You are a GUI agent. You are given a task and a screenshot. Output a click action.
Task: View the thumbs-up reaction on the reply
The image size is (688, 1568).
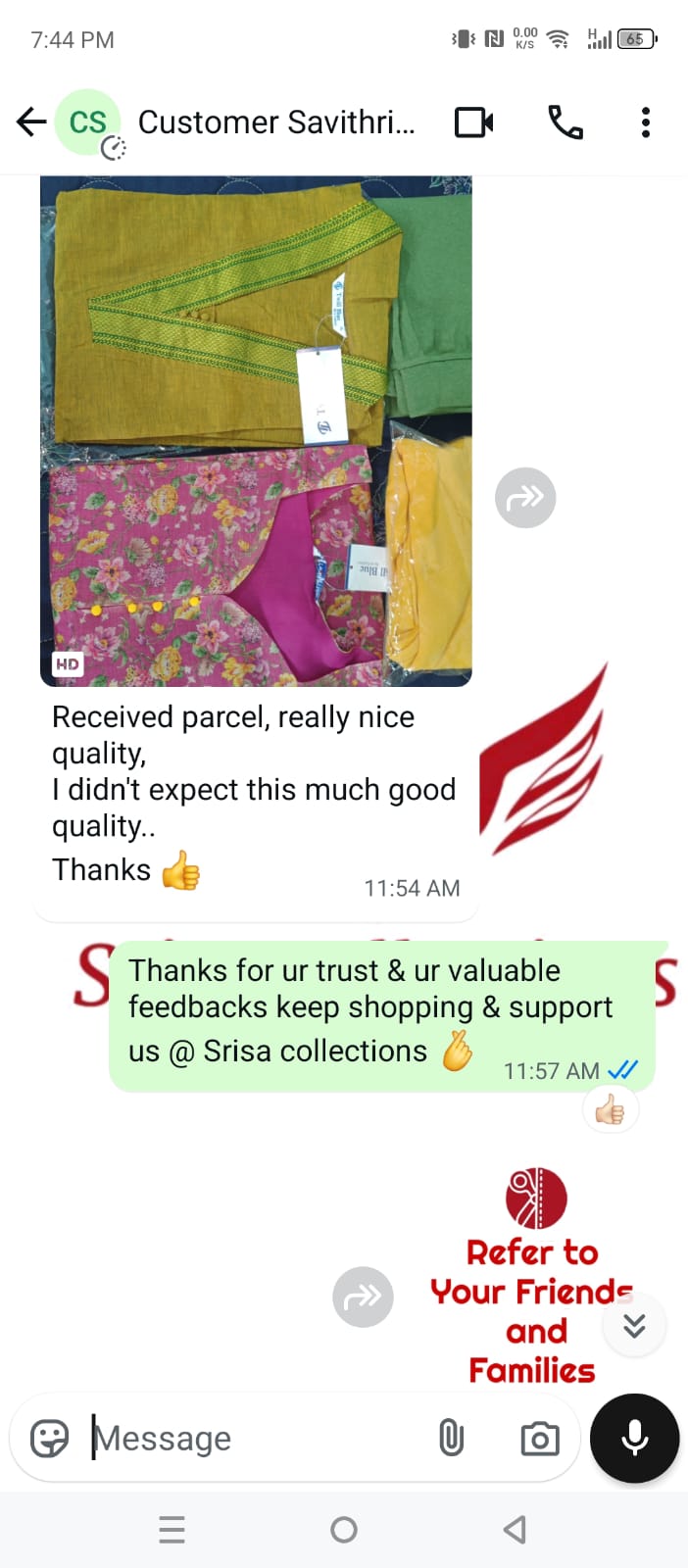tap(610, 1110)
